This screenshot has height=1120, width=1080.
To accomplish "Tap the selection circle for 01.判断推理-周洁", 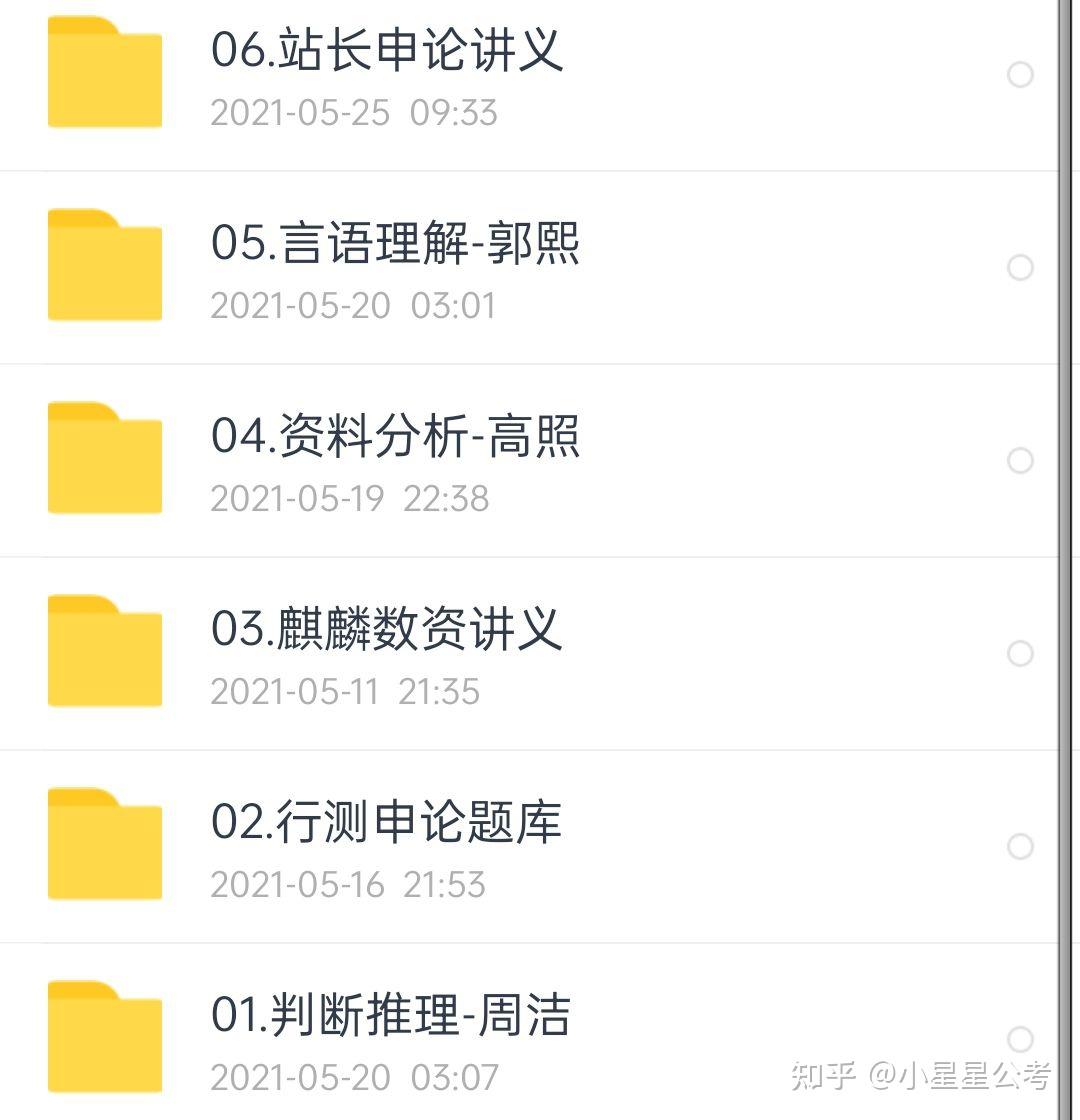I will (1020, 1039).
